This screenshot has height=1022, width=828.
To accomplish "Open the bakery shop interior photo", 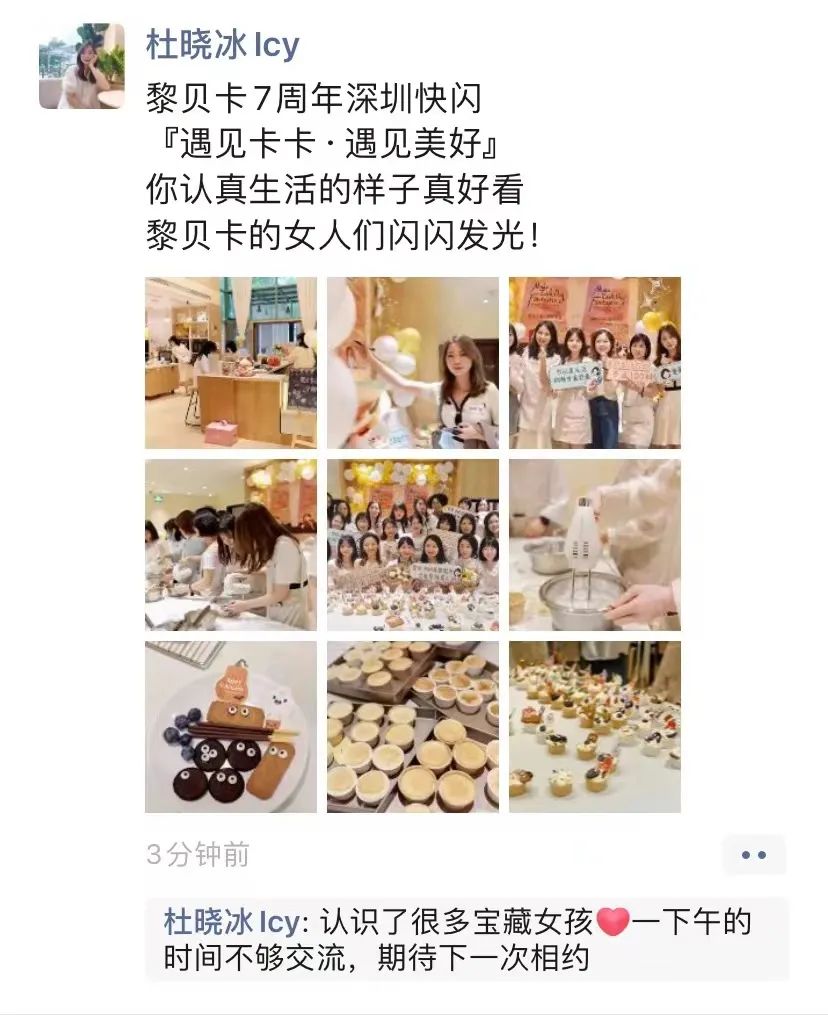I will pos(231,363).
